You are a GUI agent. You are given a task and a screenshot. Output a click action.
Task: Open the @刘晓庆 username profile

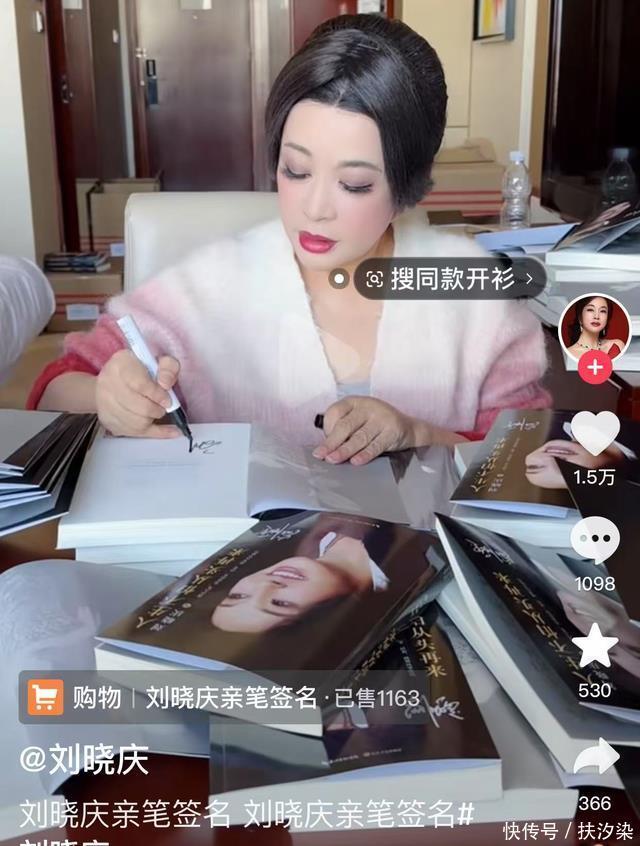pos(85,759)
